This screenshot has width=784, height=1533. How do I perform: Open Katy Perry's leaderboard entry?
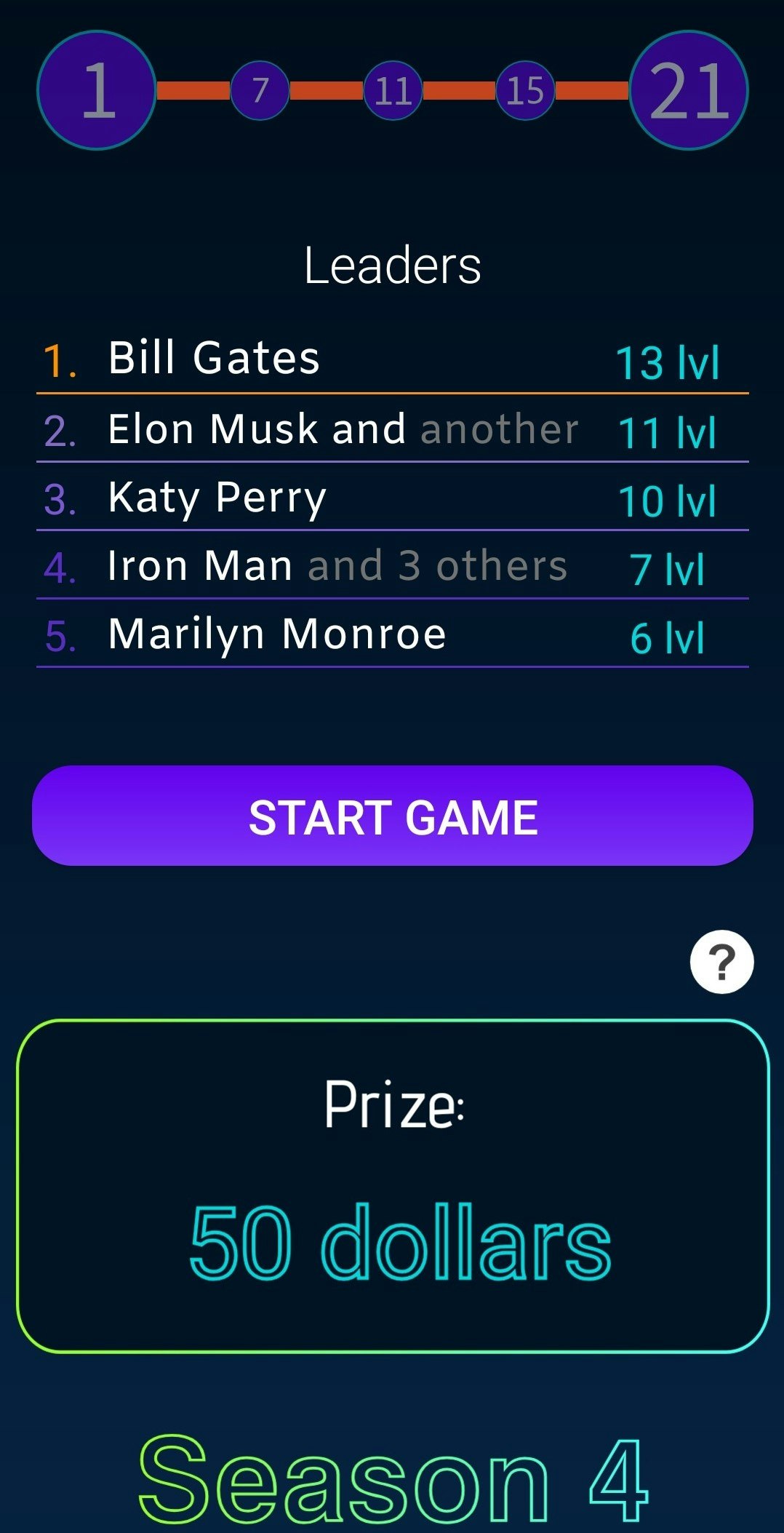pyautogui.click(x=216, y=498)
